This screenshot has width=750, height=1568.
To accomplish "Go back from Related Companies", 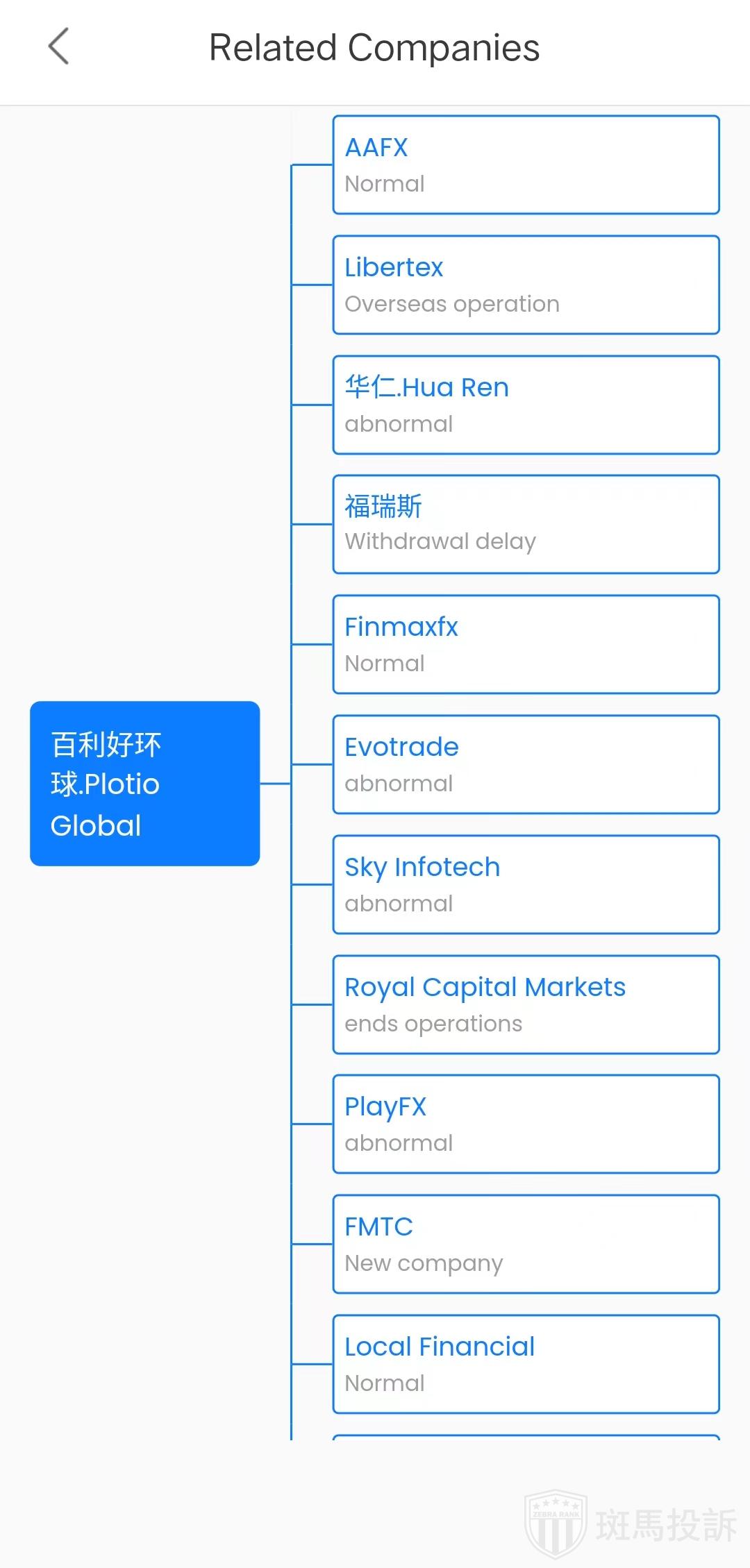I will pyautogui.click(x=59, y=47).
